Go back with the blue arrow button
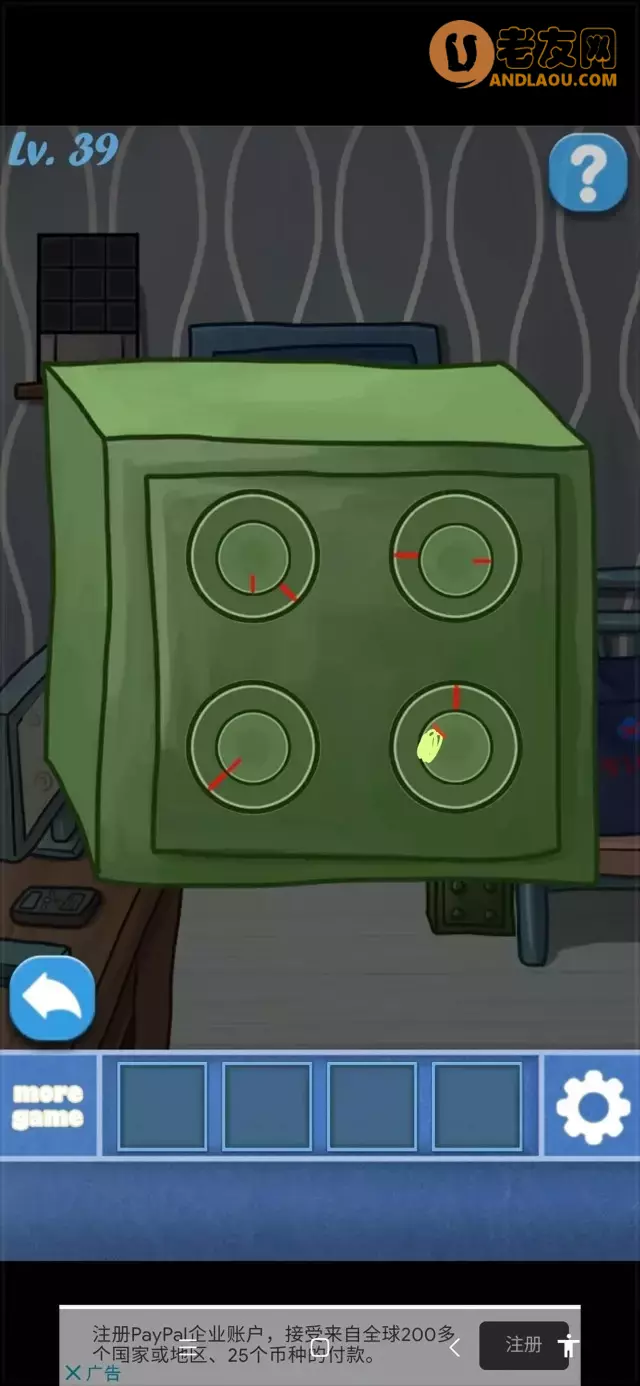The width and height of the screenshot is (640, 1386). coord(52,999)
